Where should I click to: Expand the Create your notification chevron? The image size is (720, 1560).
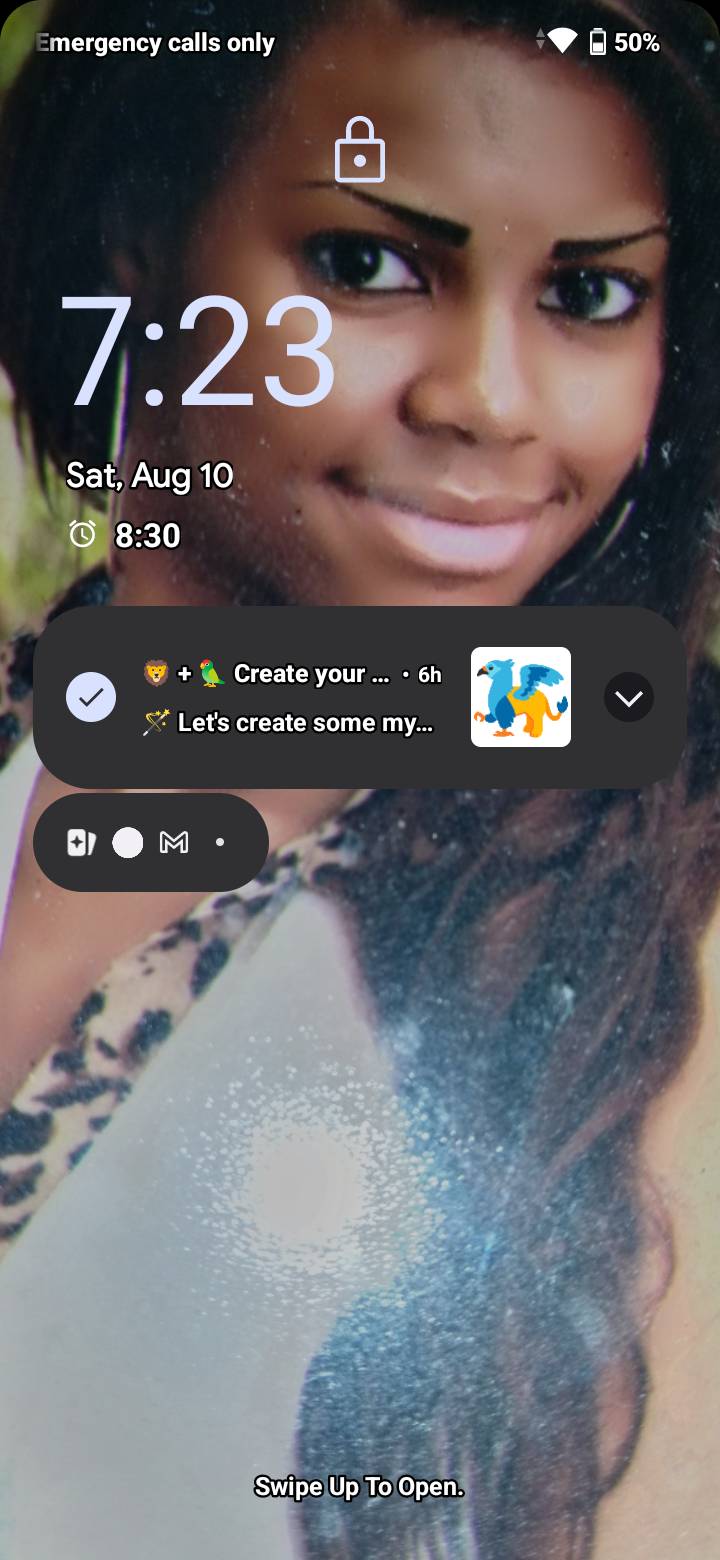pyautogui.click(x=629, y=698)
